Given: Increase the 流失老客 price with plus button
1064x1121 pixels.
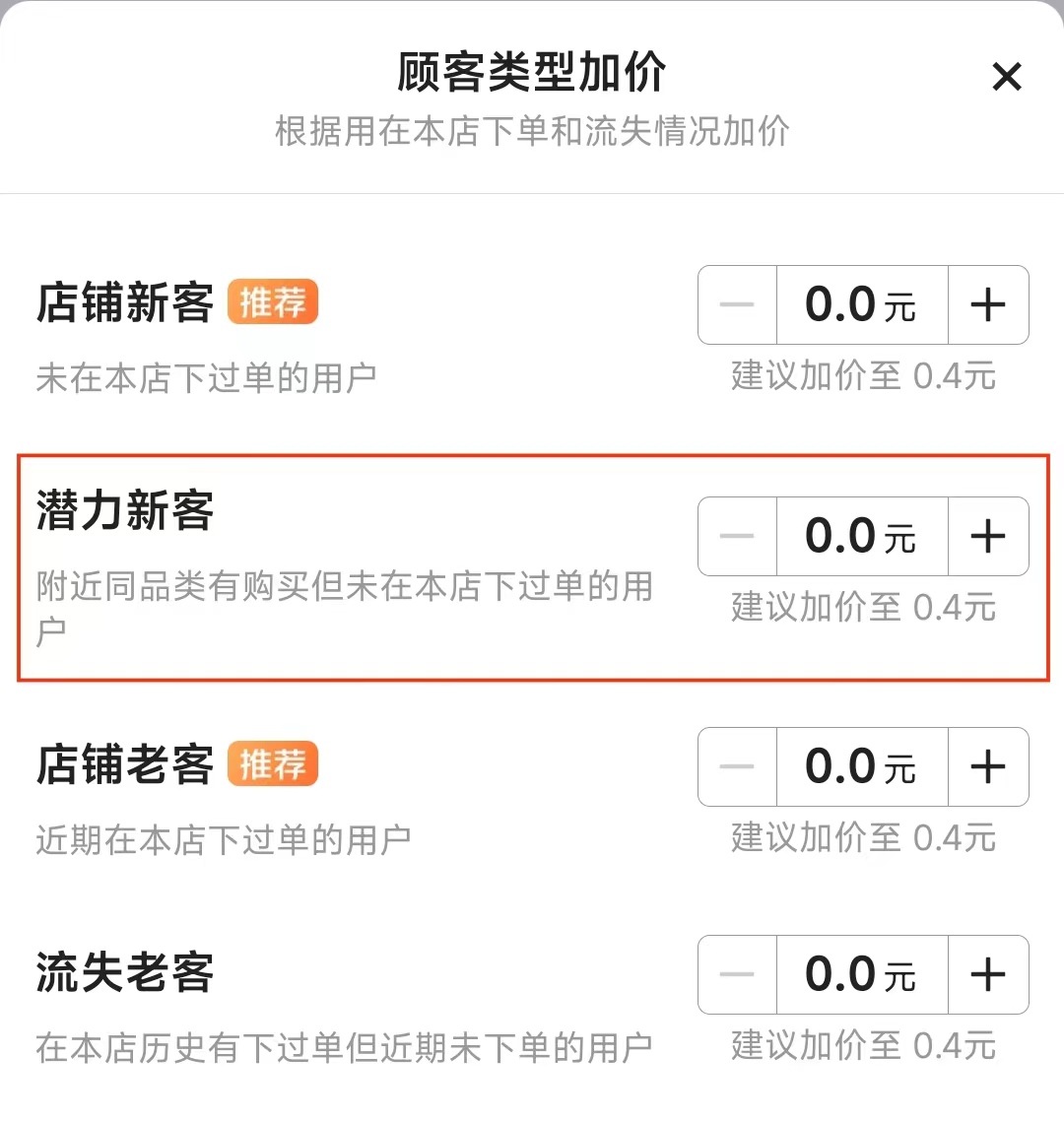Looking at the screenshot, I should (x=988, y=975).
